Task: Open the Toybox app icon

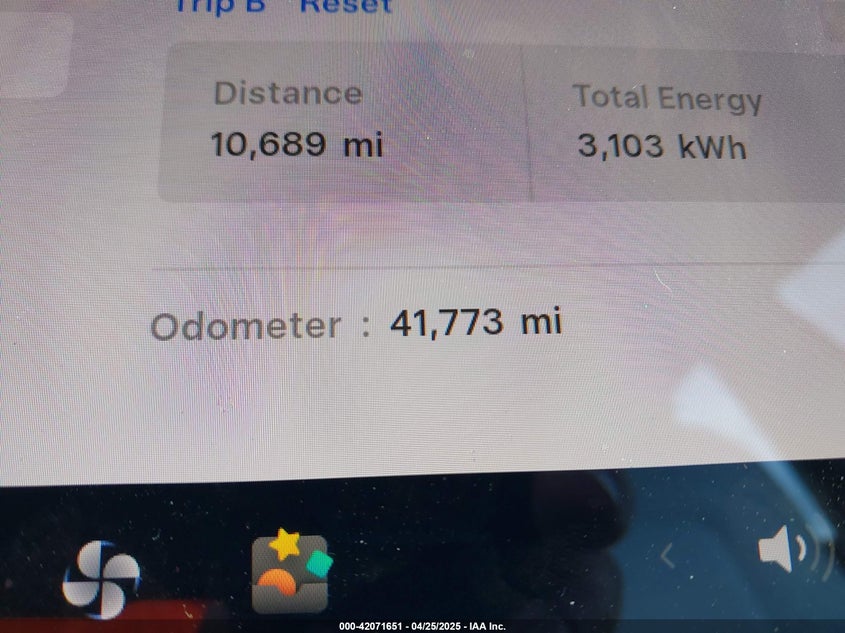Action: coord(290,573)
